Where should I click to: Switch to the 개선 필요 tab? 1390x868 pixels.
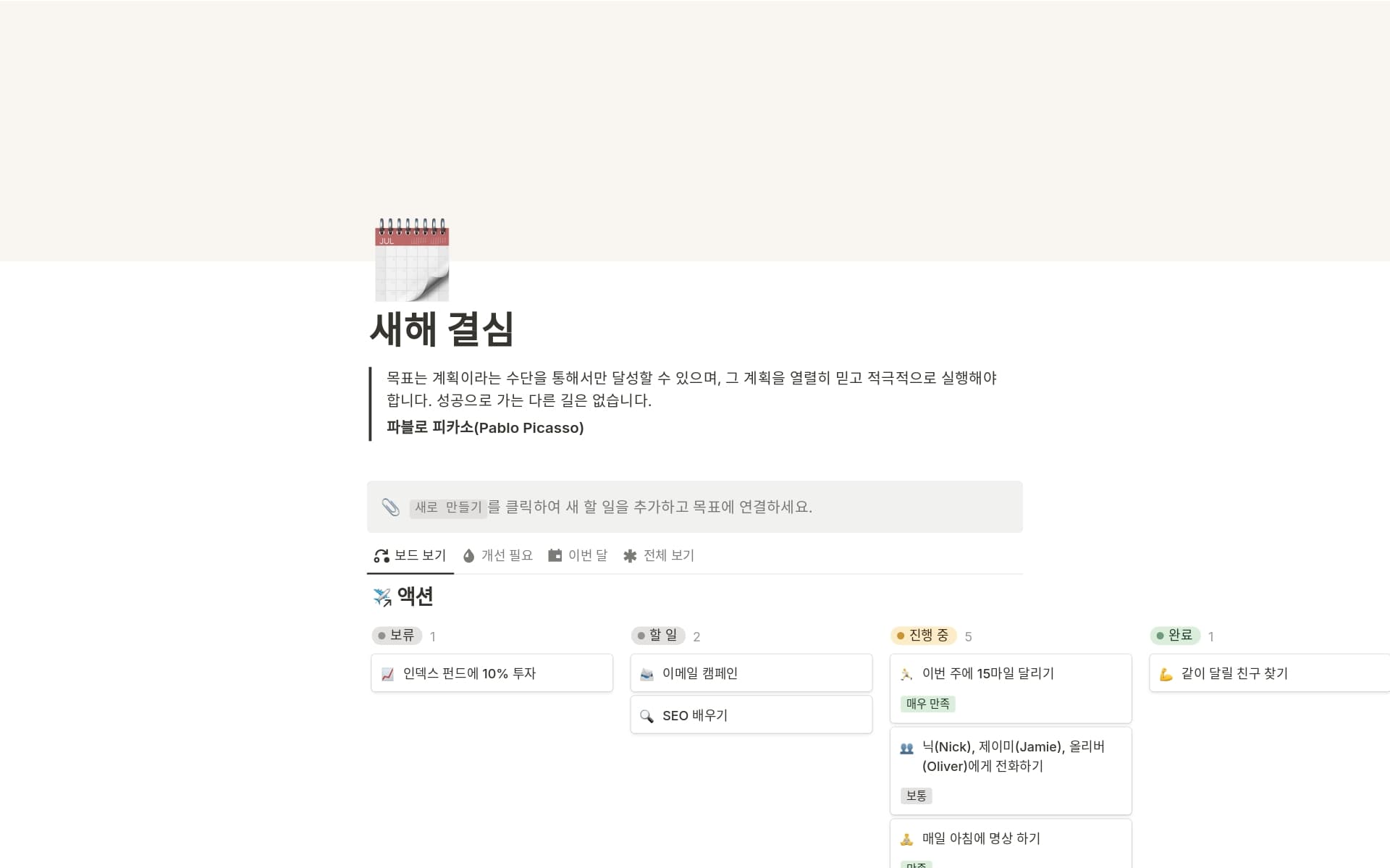coord(498,555)
